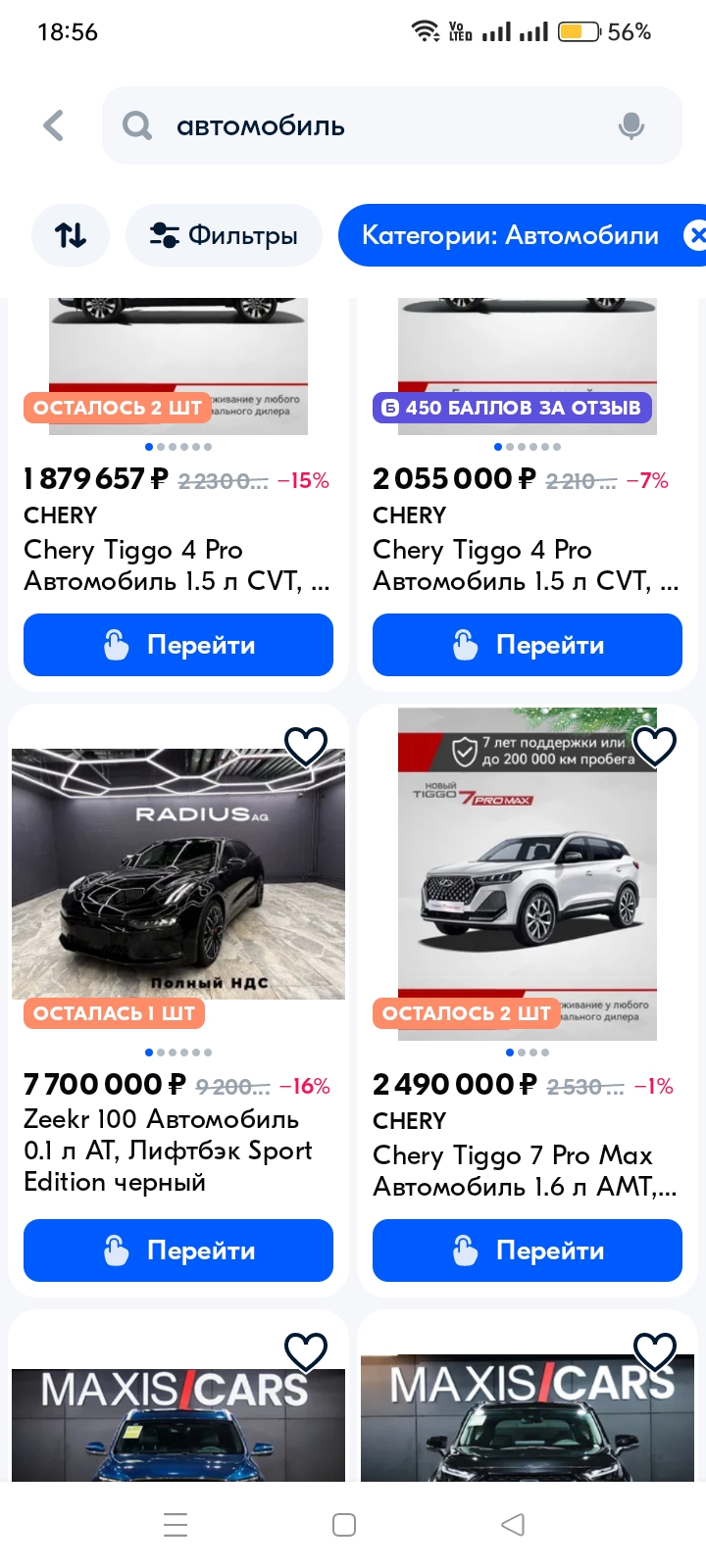Open "Категории: Автомобили" category chip
Viewport: 706px width, 1568px height.
pos(510,235)
